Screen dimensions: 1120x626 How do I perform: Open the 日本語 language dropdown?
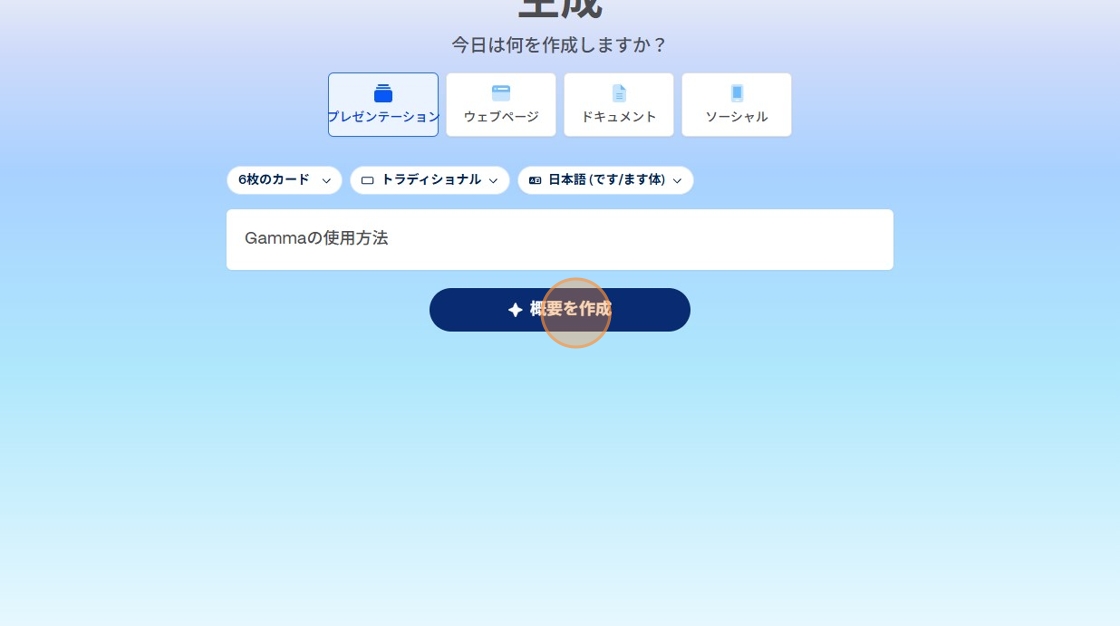click(x=605, y=180)
